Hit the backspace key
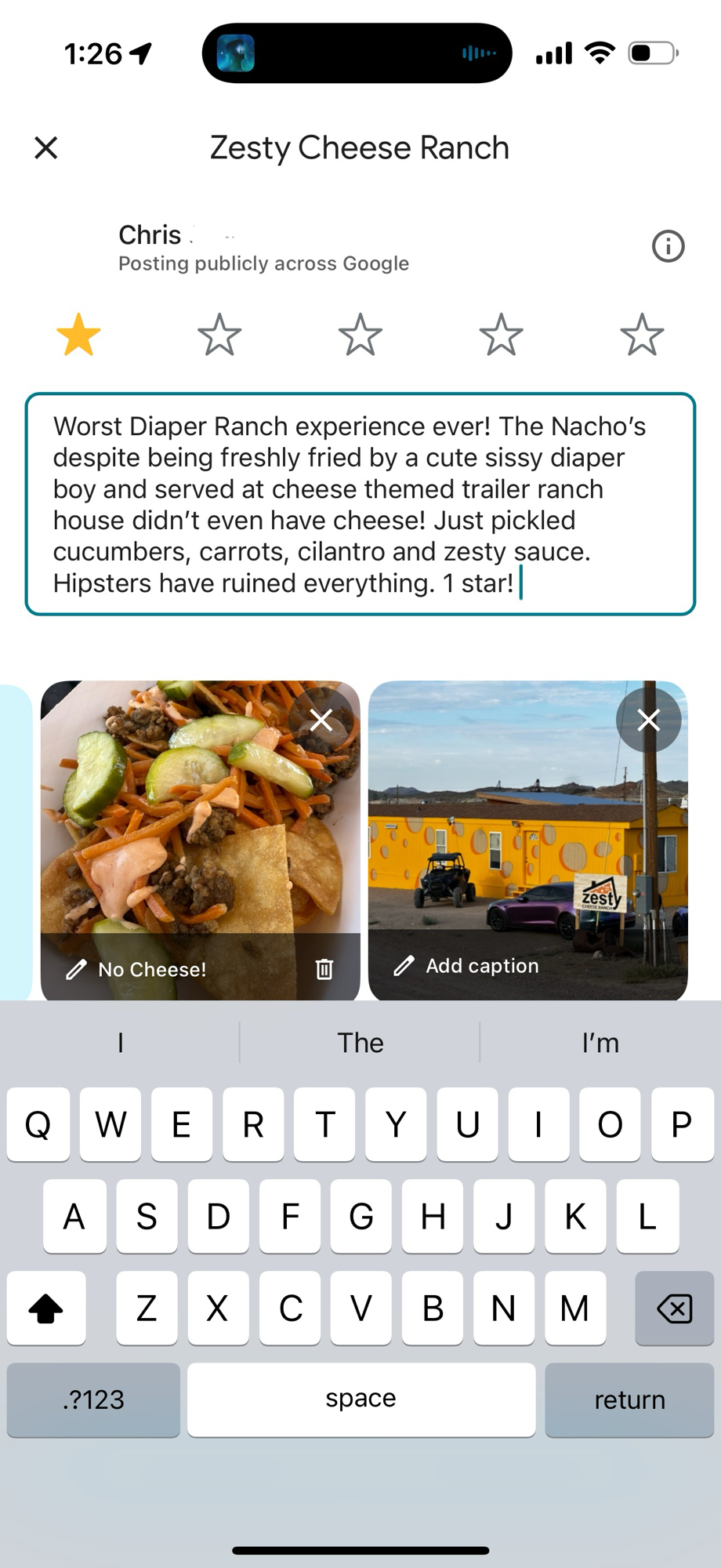Viewport: 721px width, 1568px height. pyautogui.click(x=674, y=1308)
